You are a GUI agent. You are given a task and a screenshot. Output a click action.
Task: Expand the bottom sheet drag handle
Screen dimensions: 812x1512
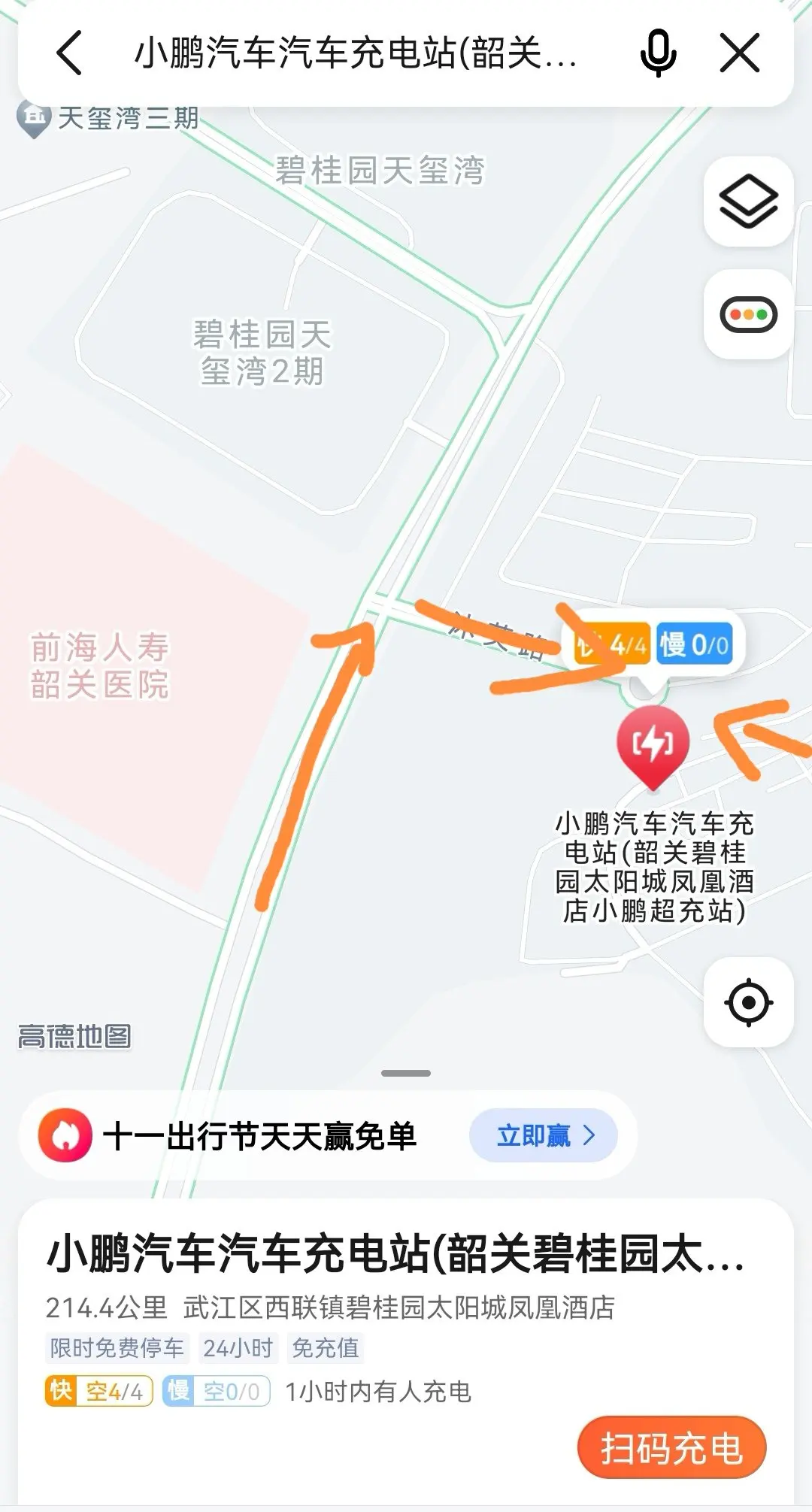click(406, 1073)
